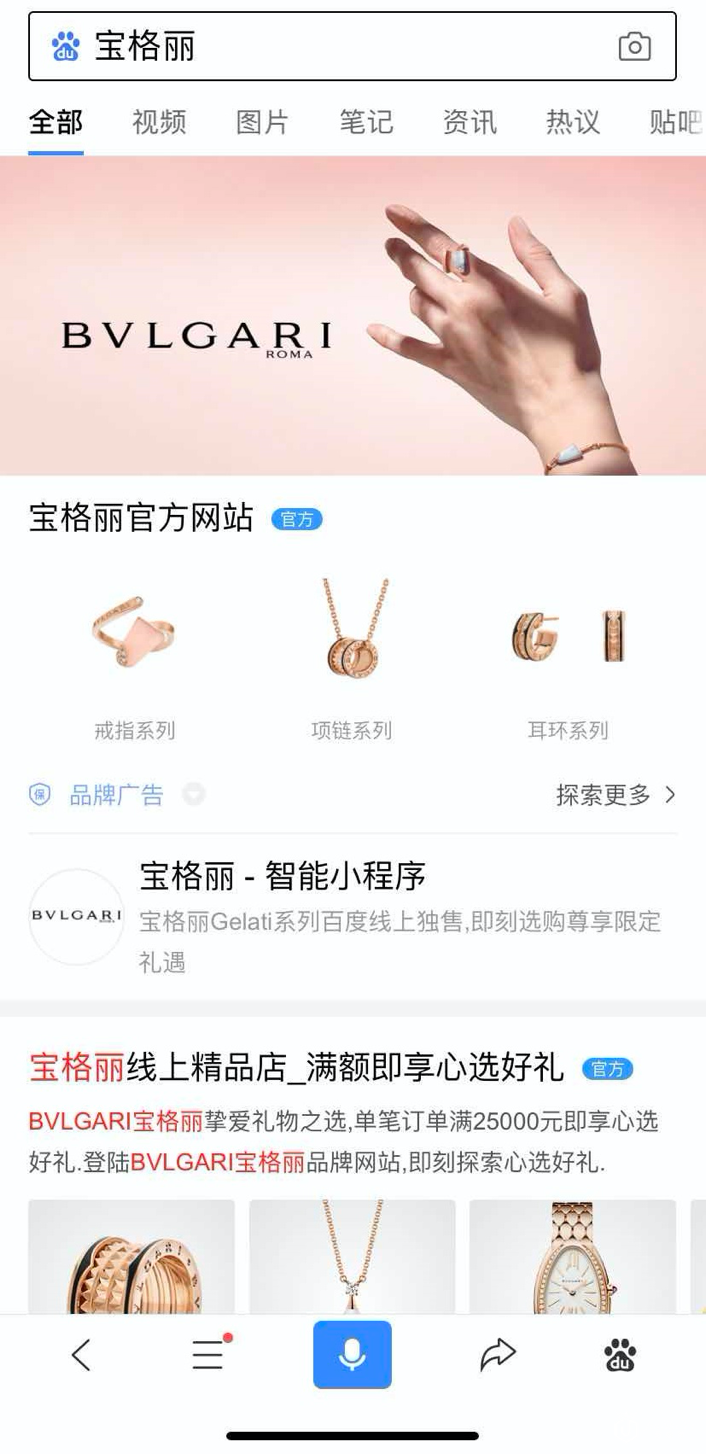Expand the 品牌广告 dropdown arrow
706x1454 pixels.
pos(193,795)
